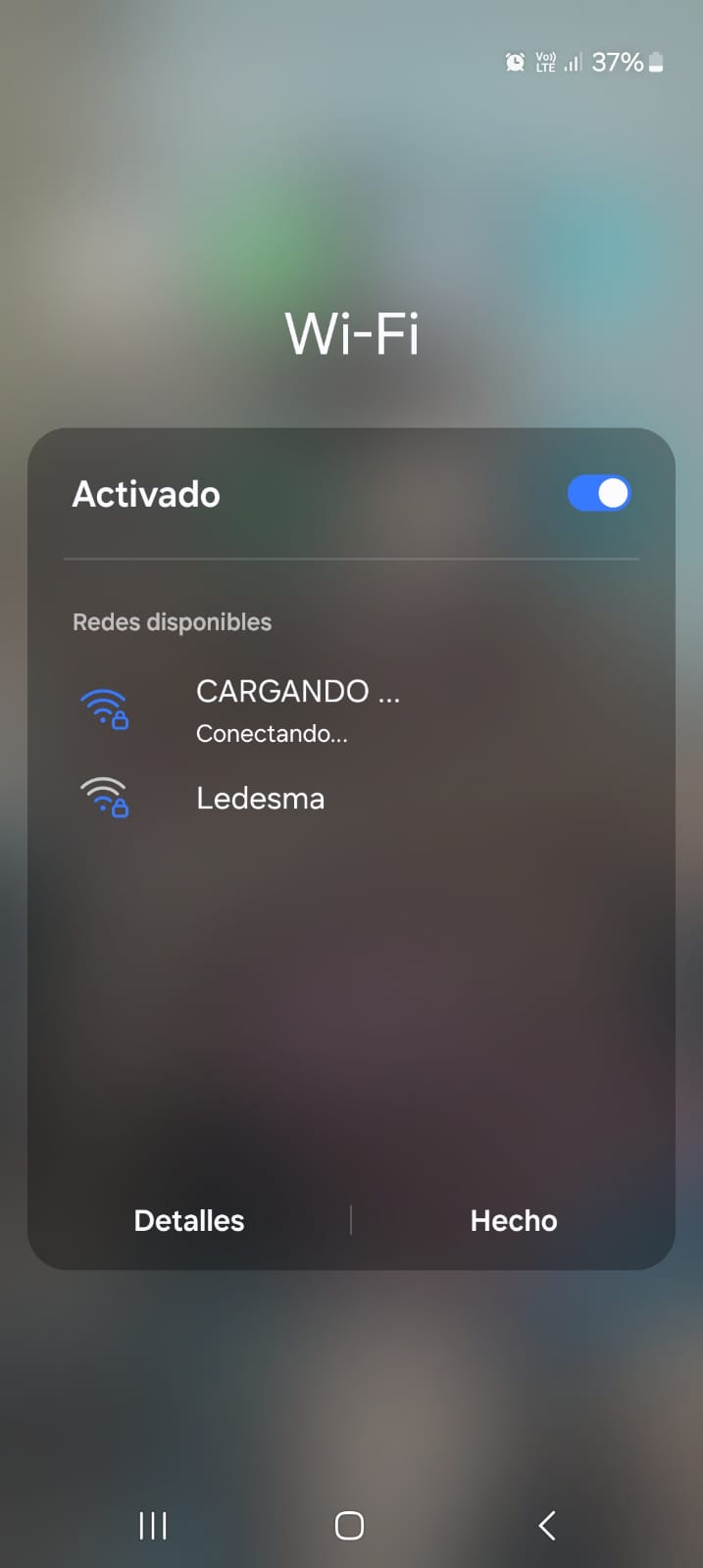The image size is (703, 1568).
Task: Tap Hecho to close the panel
Action: (x=513, y=1220)
